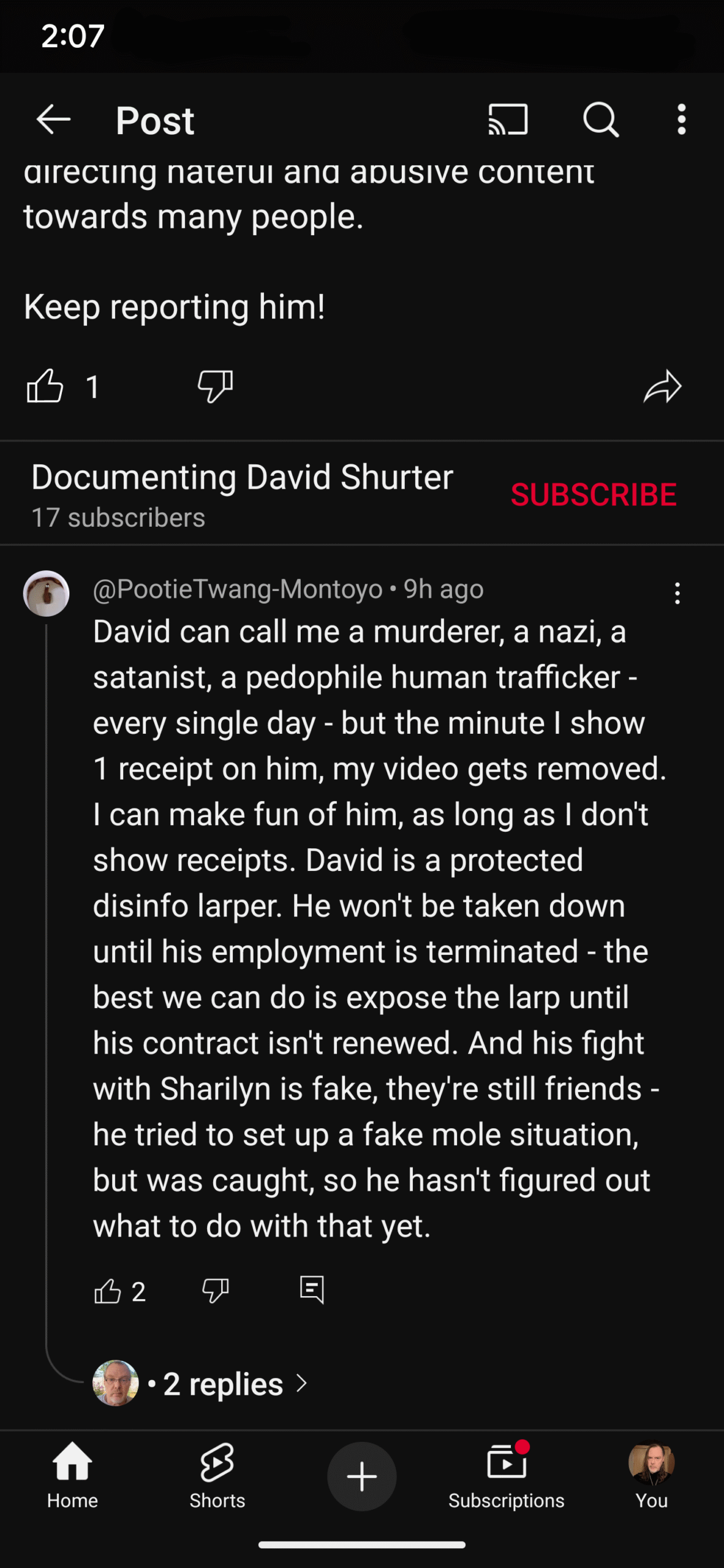Open the top bar overflow menu

click(x=682, y=119)
